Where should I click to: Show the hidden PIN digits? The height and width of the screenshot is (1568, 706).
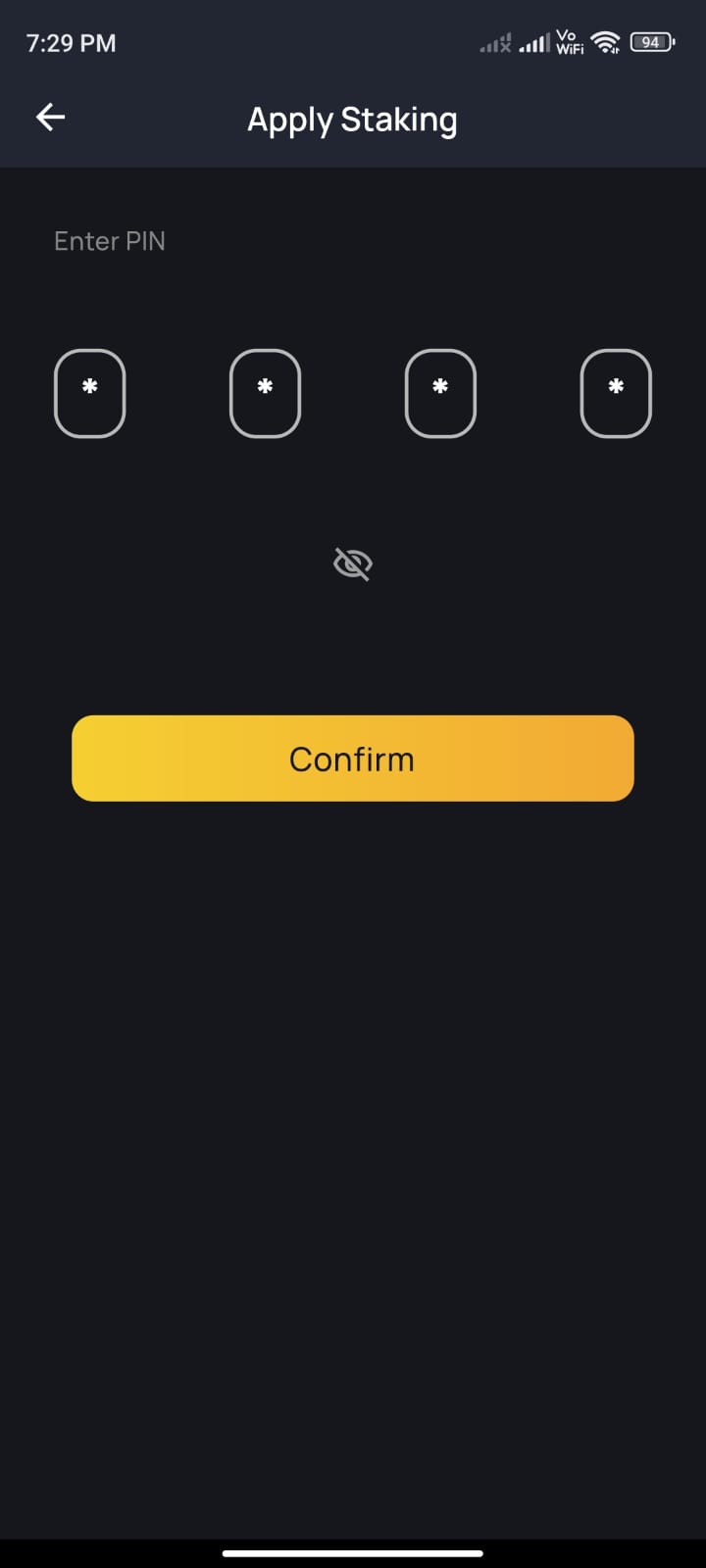[x=353, y=564]
